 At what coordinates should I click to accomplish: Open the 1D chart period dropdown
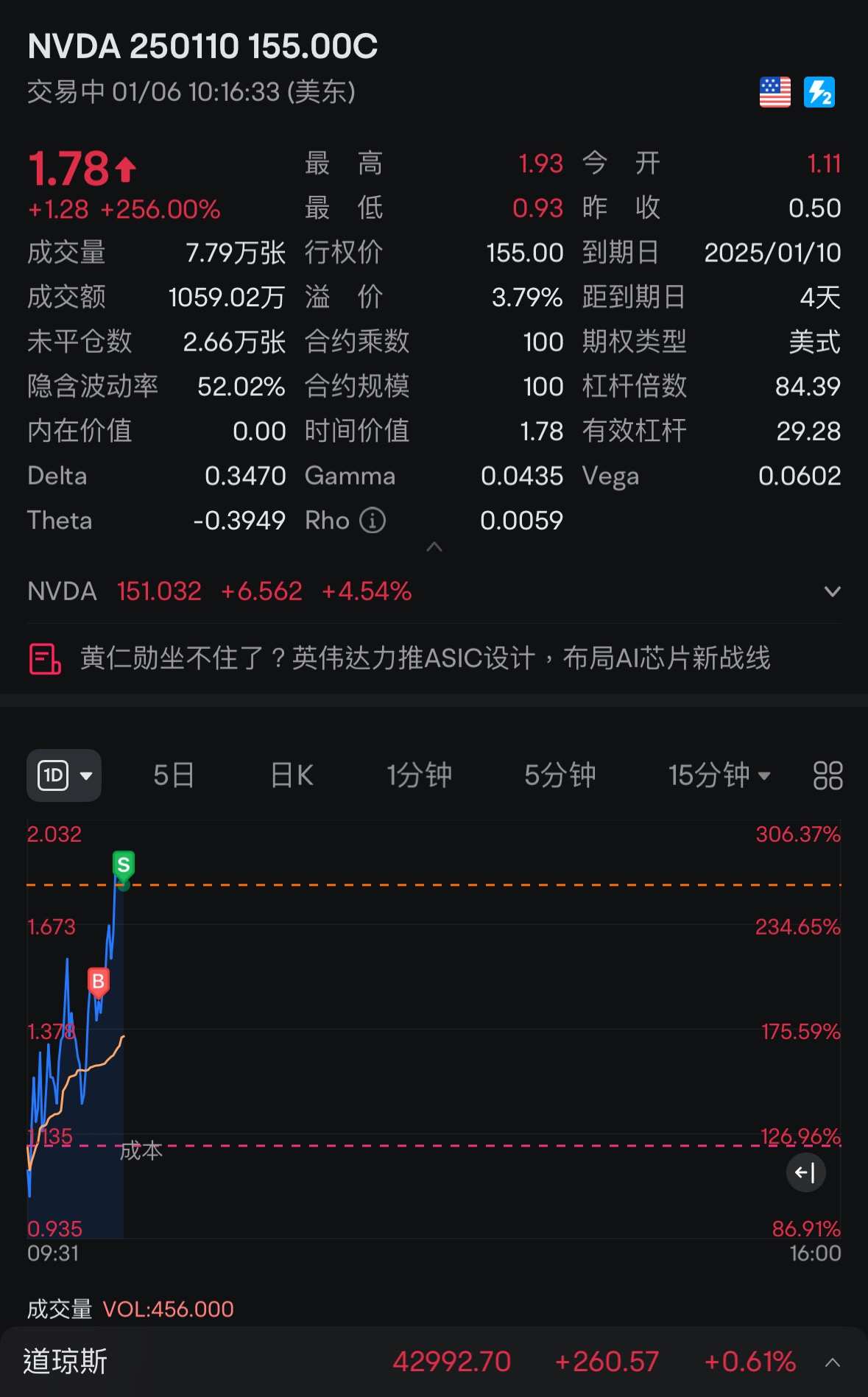coord(64,775)
